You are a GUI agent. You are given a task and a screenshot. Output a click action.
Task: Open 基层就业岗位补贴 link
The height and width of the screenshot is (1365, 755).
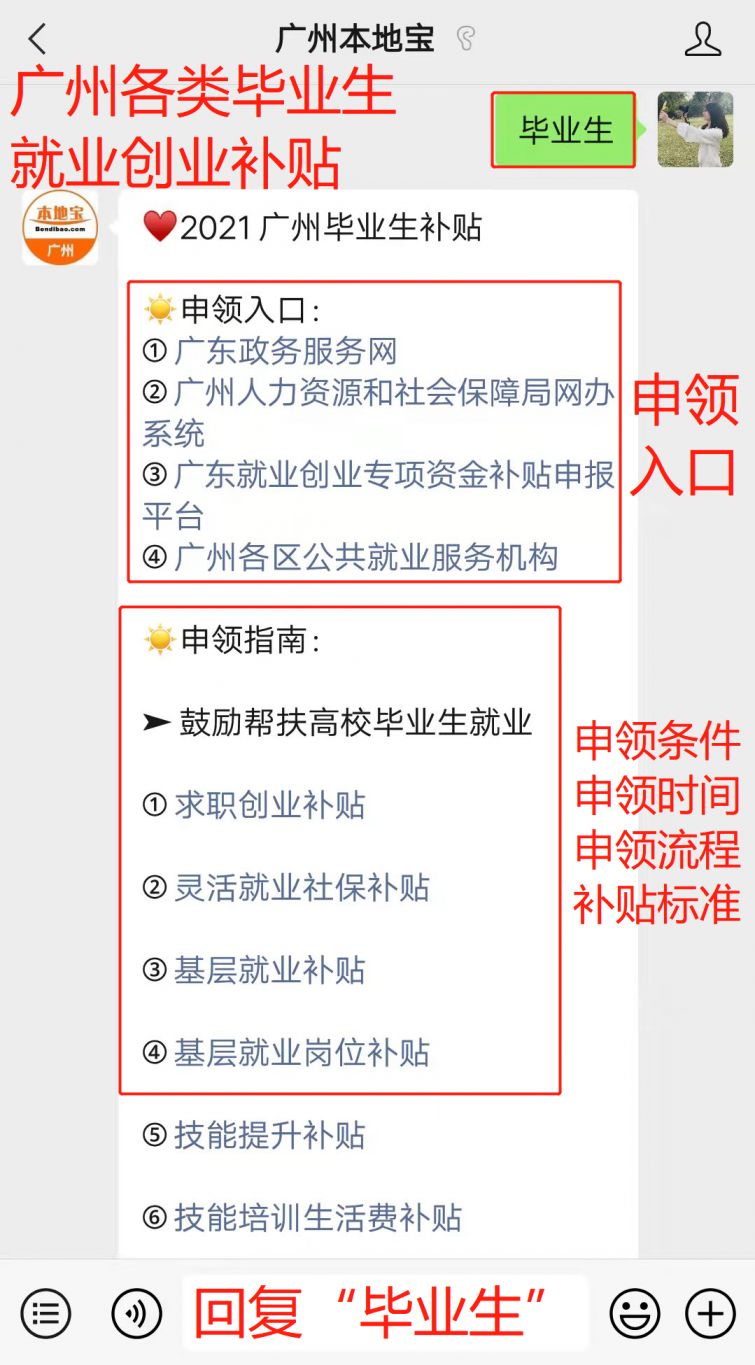click(301, 1052)
